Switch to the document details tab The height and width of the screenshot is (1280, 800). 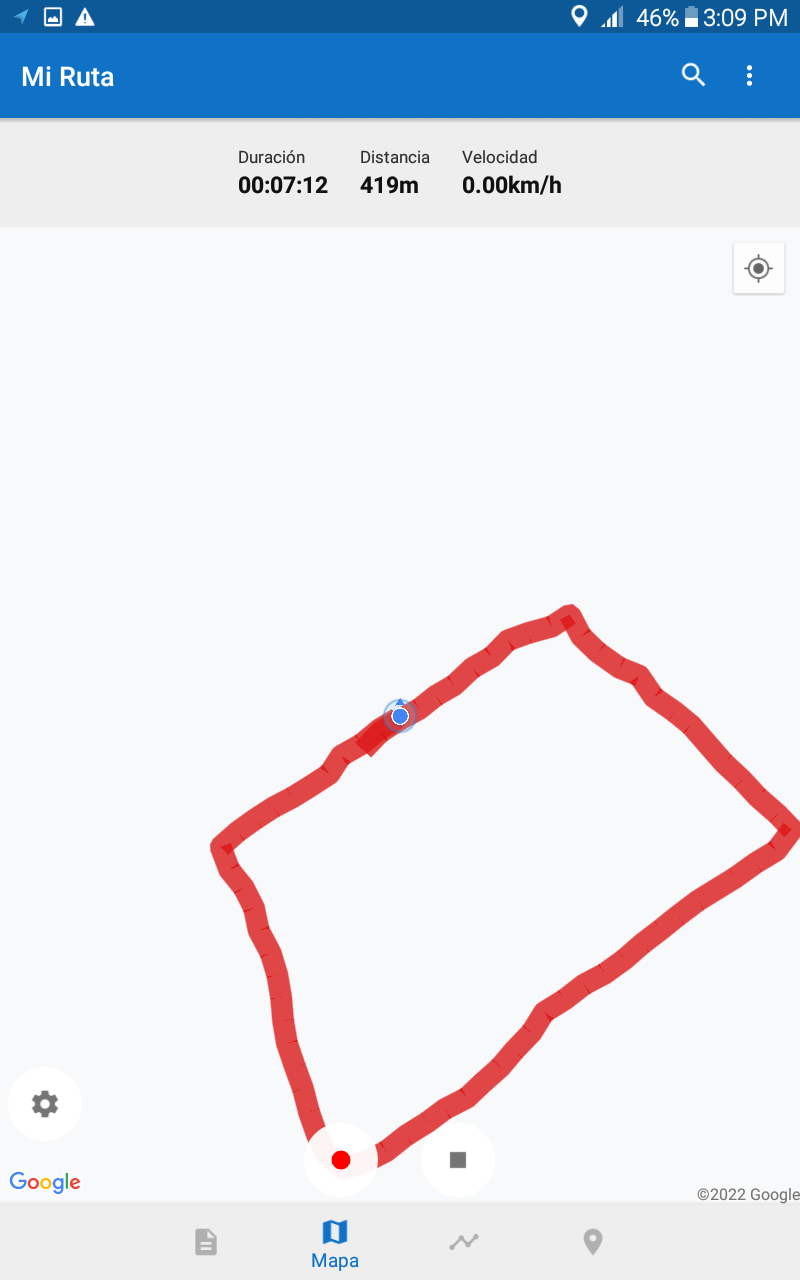click(x=205, y=1242)
